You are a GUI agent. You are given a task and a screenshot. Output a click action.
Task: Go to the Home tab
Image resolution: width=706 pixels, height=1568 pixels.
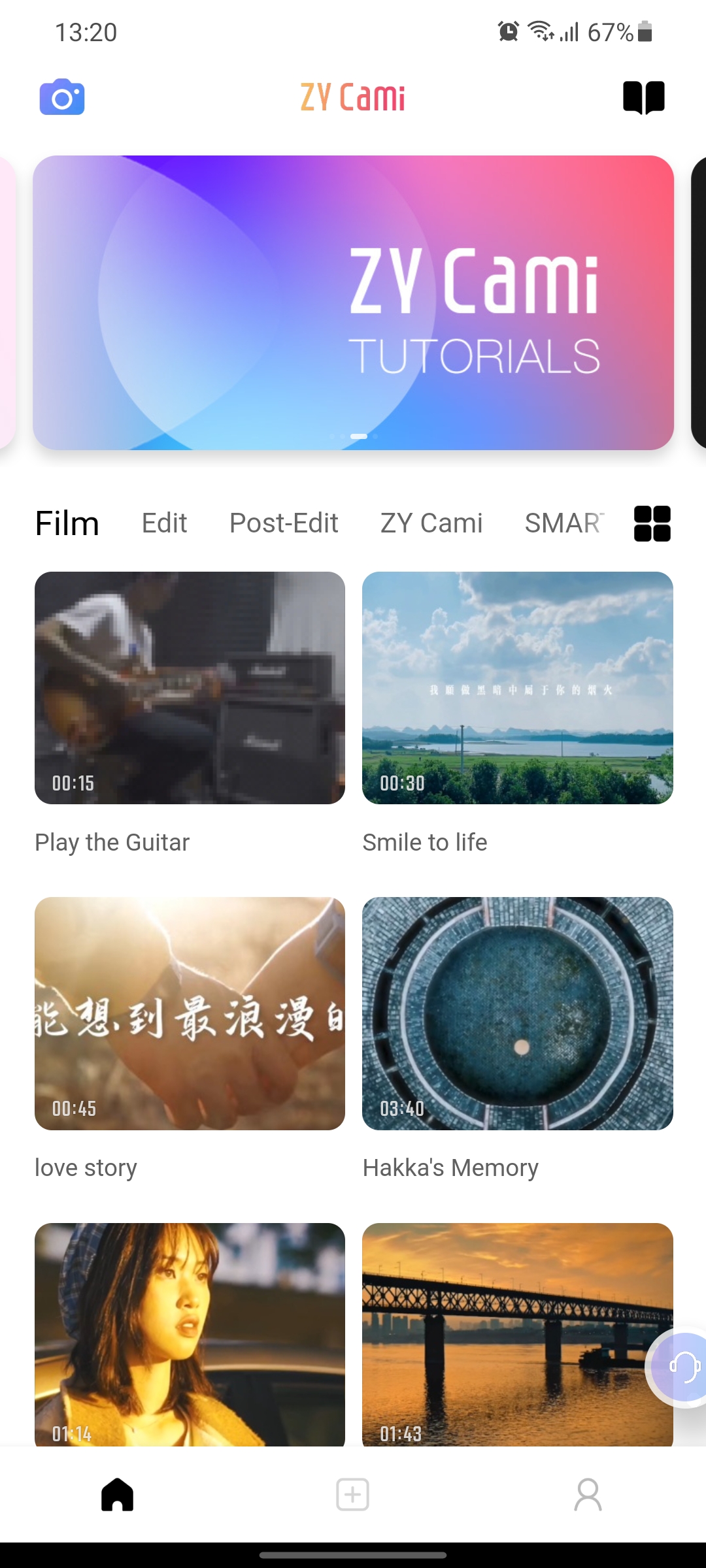tap(118, 1495)
